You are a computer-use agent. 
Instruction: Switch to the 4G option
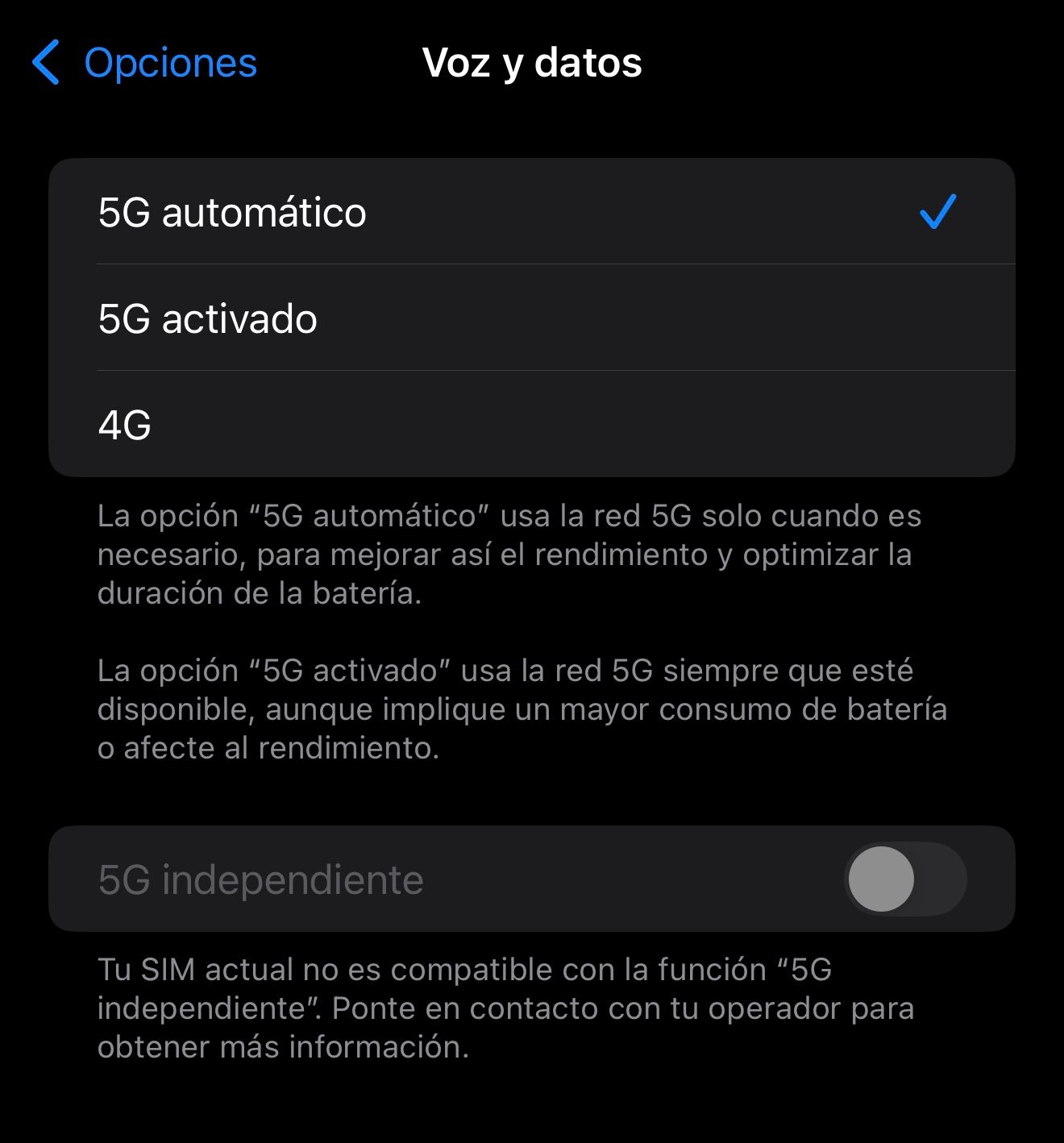coord(530,424)
